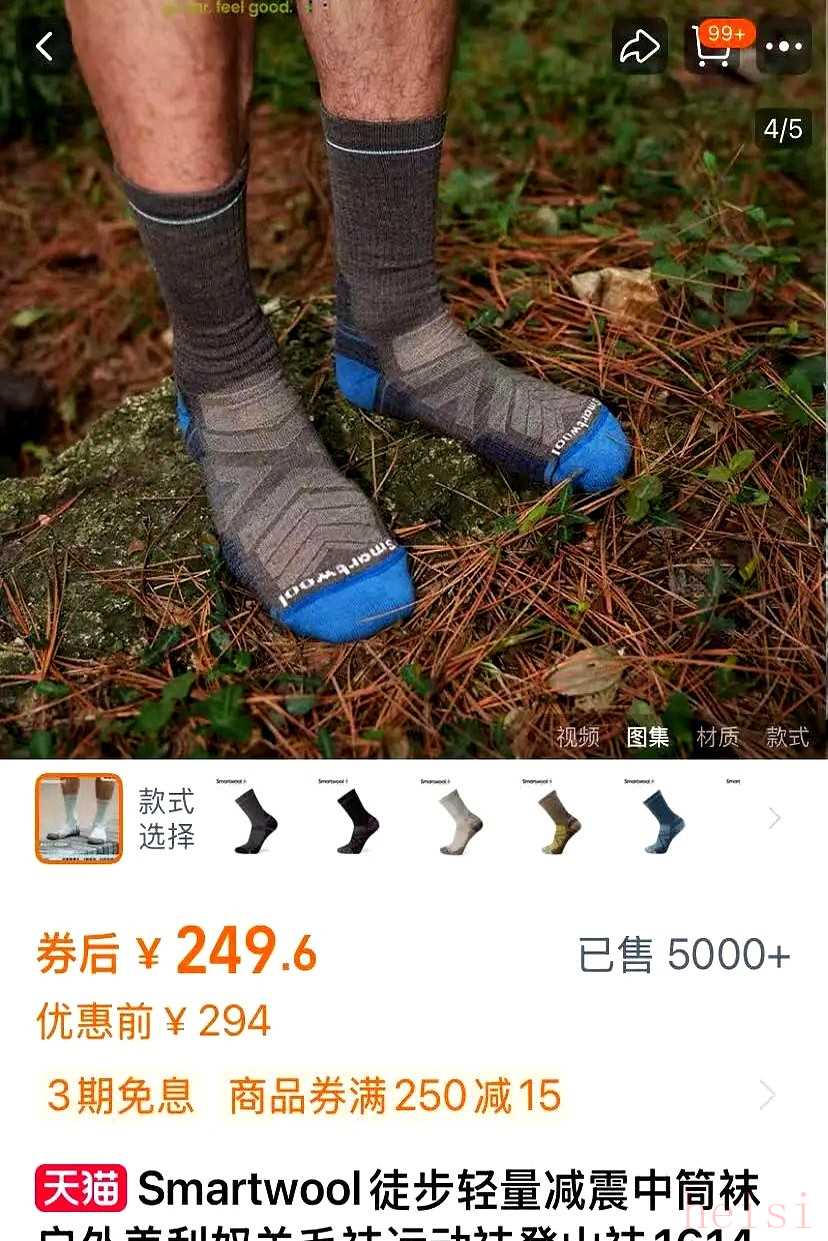The height and width of the screenshot is (1241, 828).
Task: Choose the blue sock style
Action: click(663, 818)
